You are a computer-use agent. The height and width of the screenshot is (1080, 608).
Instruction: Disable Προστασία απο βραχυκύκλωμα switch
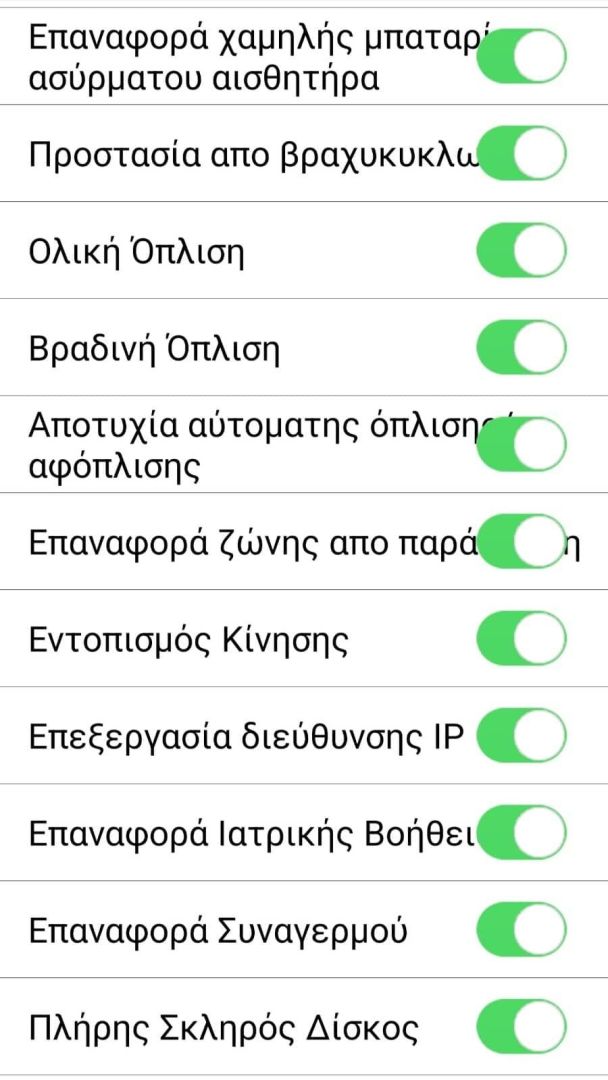(521, 153)
